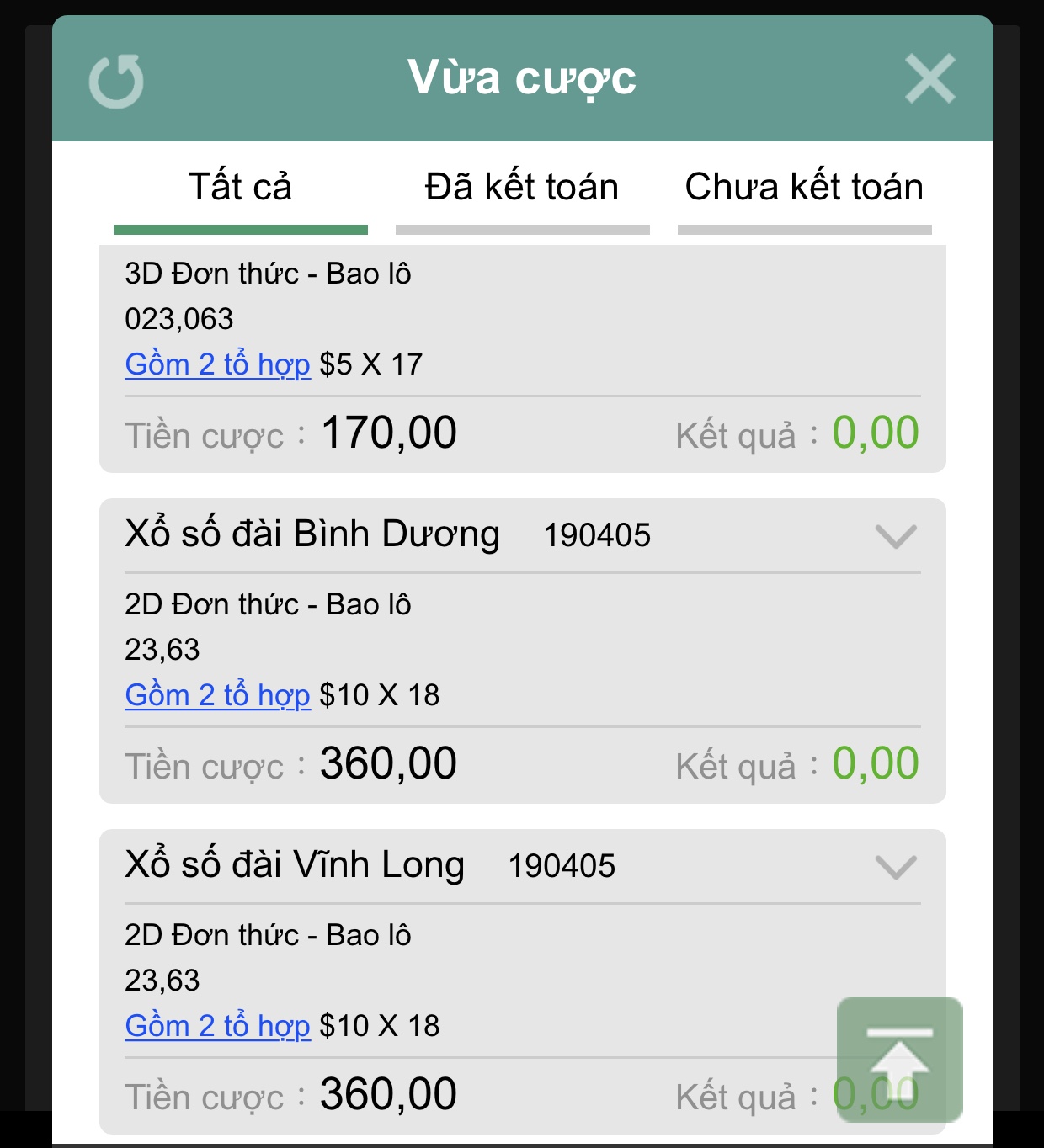Close the Vừa cược dialog

coord(929,79)
